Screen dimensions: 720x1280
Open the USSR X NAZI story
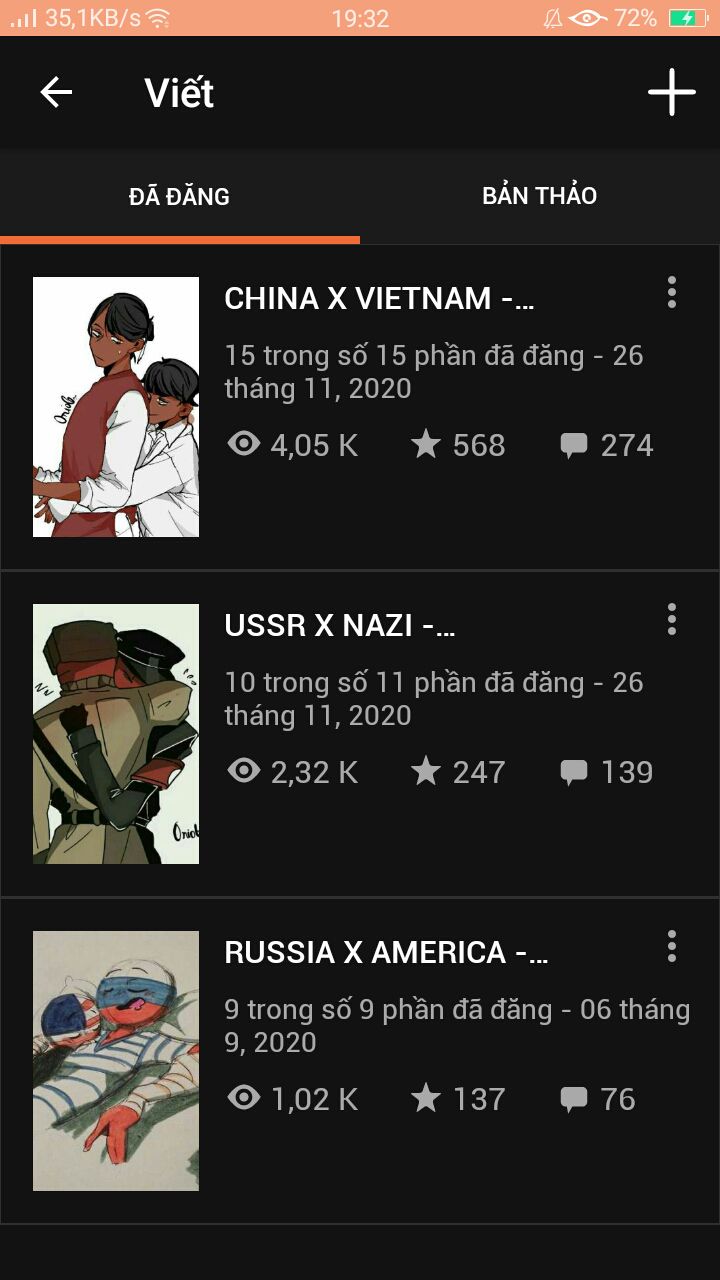(x=360, y=734)
